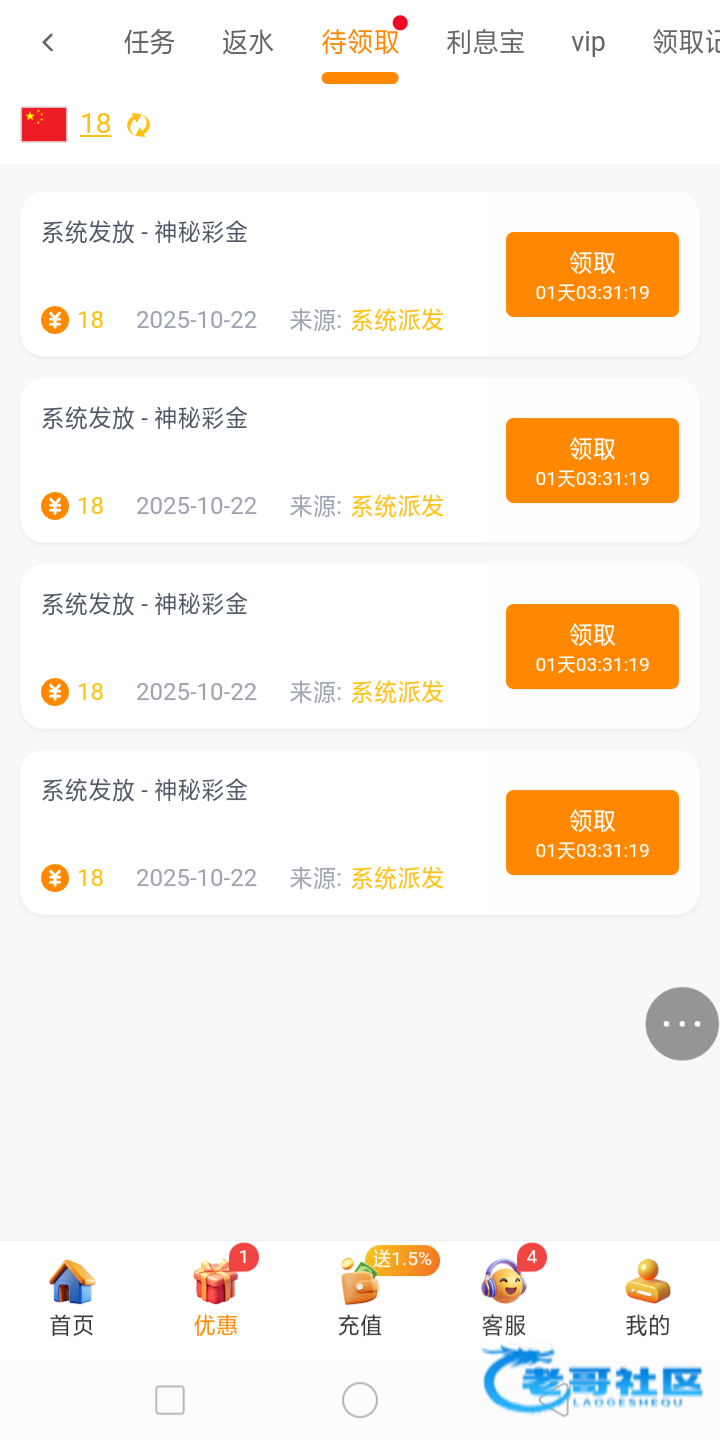The height and width of the screenshot is (1440, 720).
Task: Tap the underlined balance amount next to the flag
Action: 95,124
